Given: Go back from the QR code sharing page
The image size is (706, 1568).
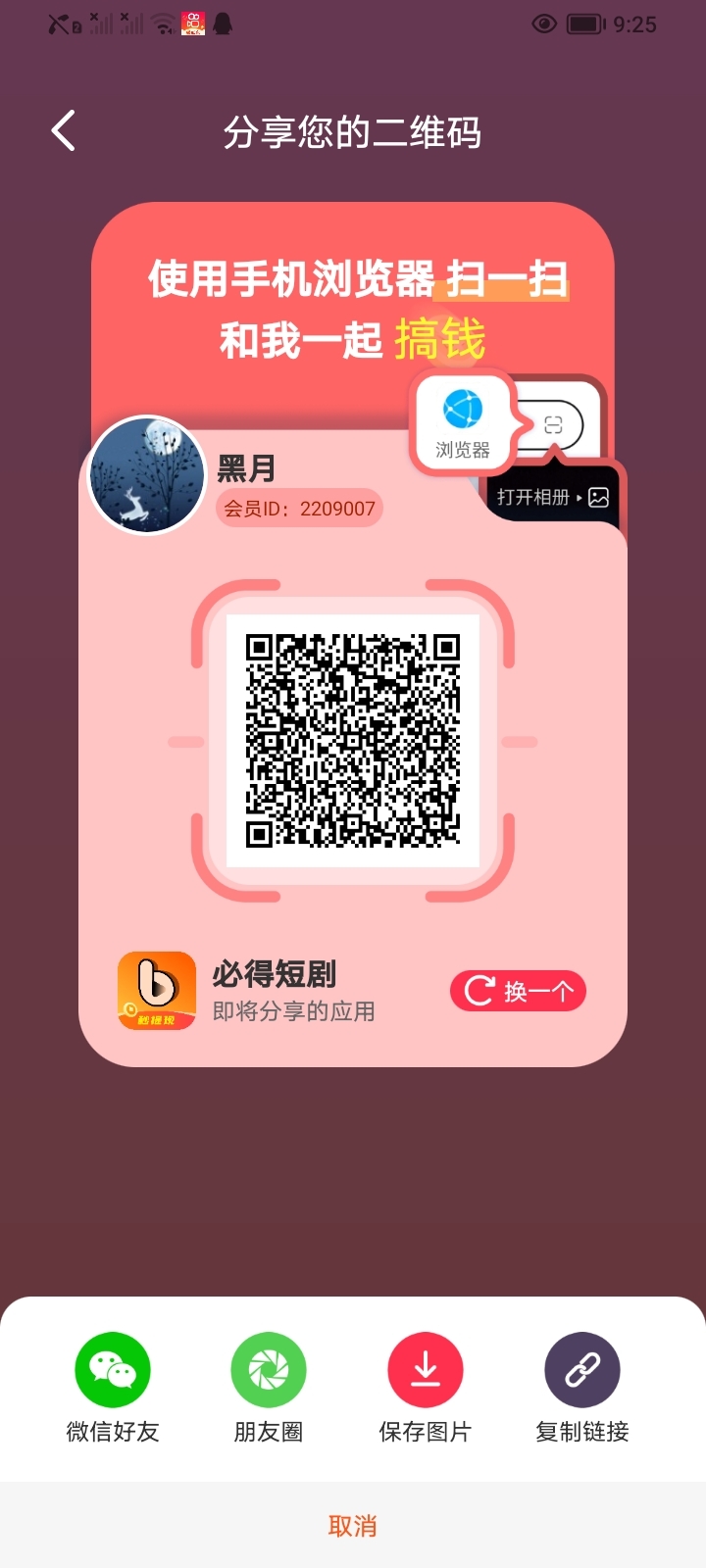Looking at the screenshot, I should click(64, 130).
